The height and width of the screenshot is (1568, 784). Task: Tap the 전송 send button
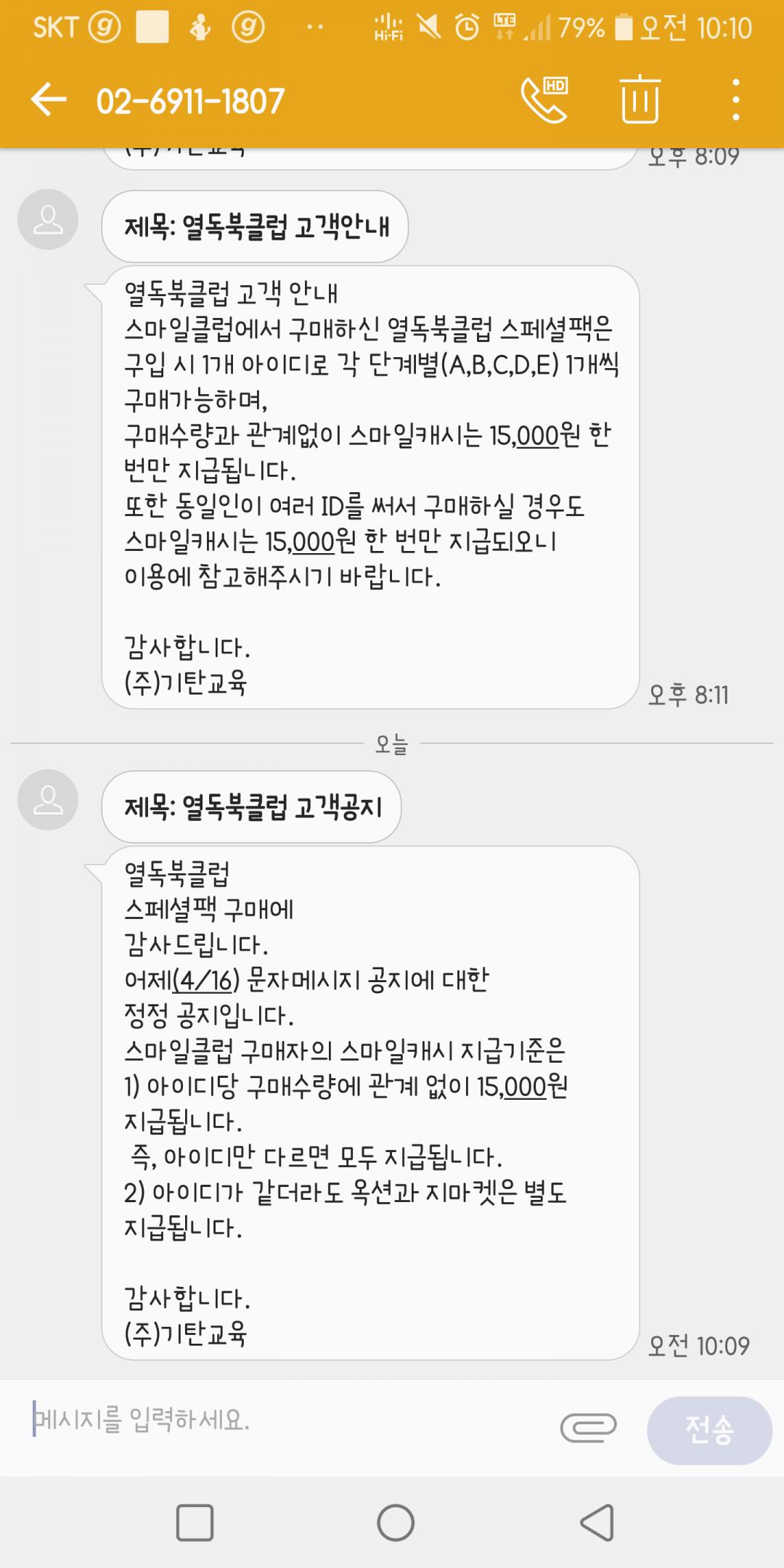coord(709,1429)
